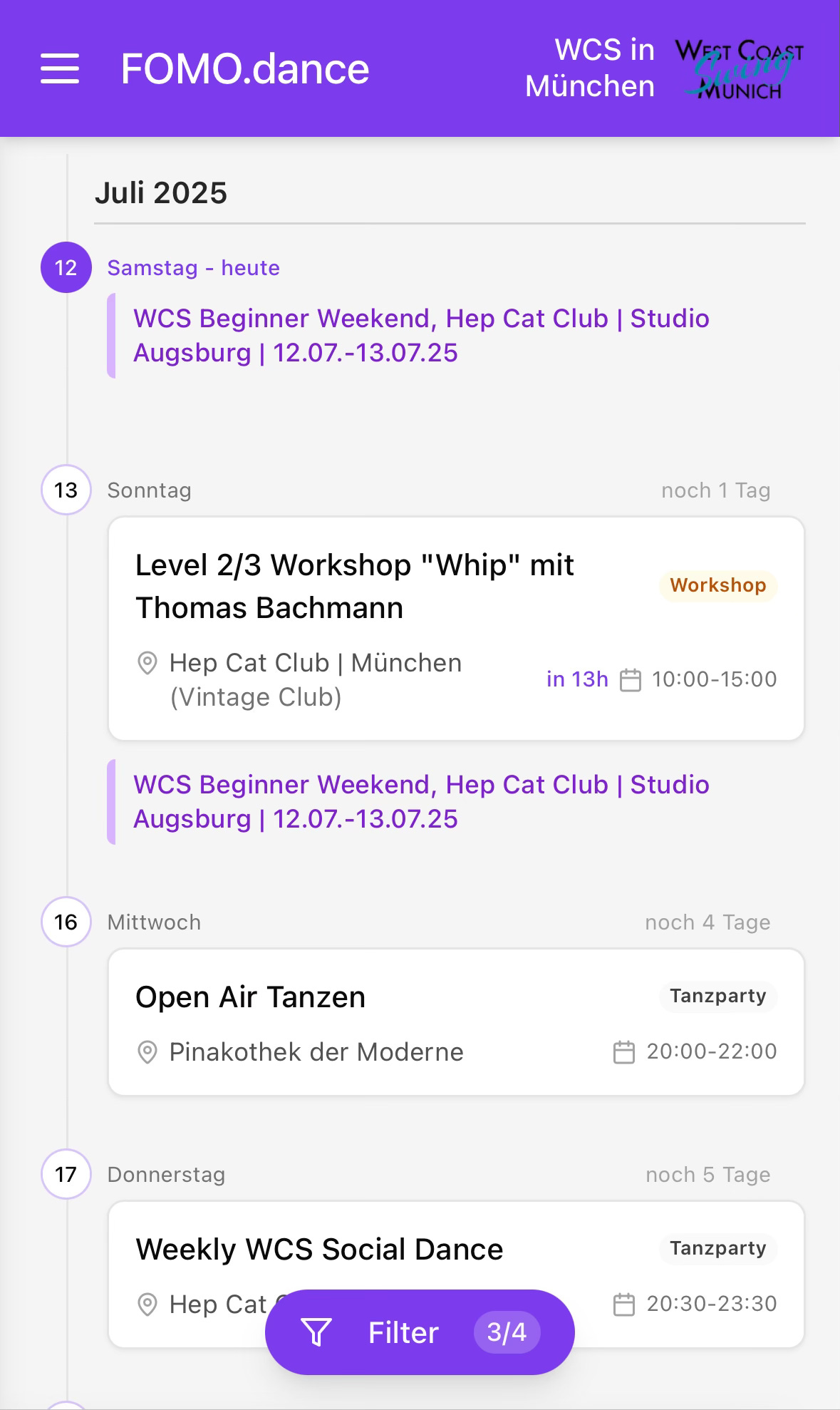
Task: Open the WCS Beginner Weekend link under Samstag
Action: (x=420, y=335)
